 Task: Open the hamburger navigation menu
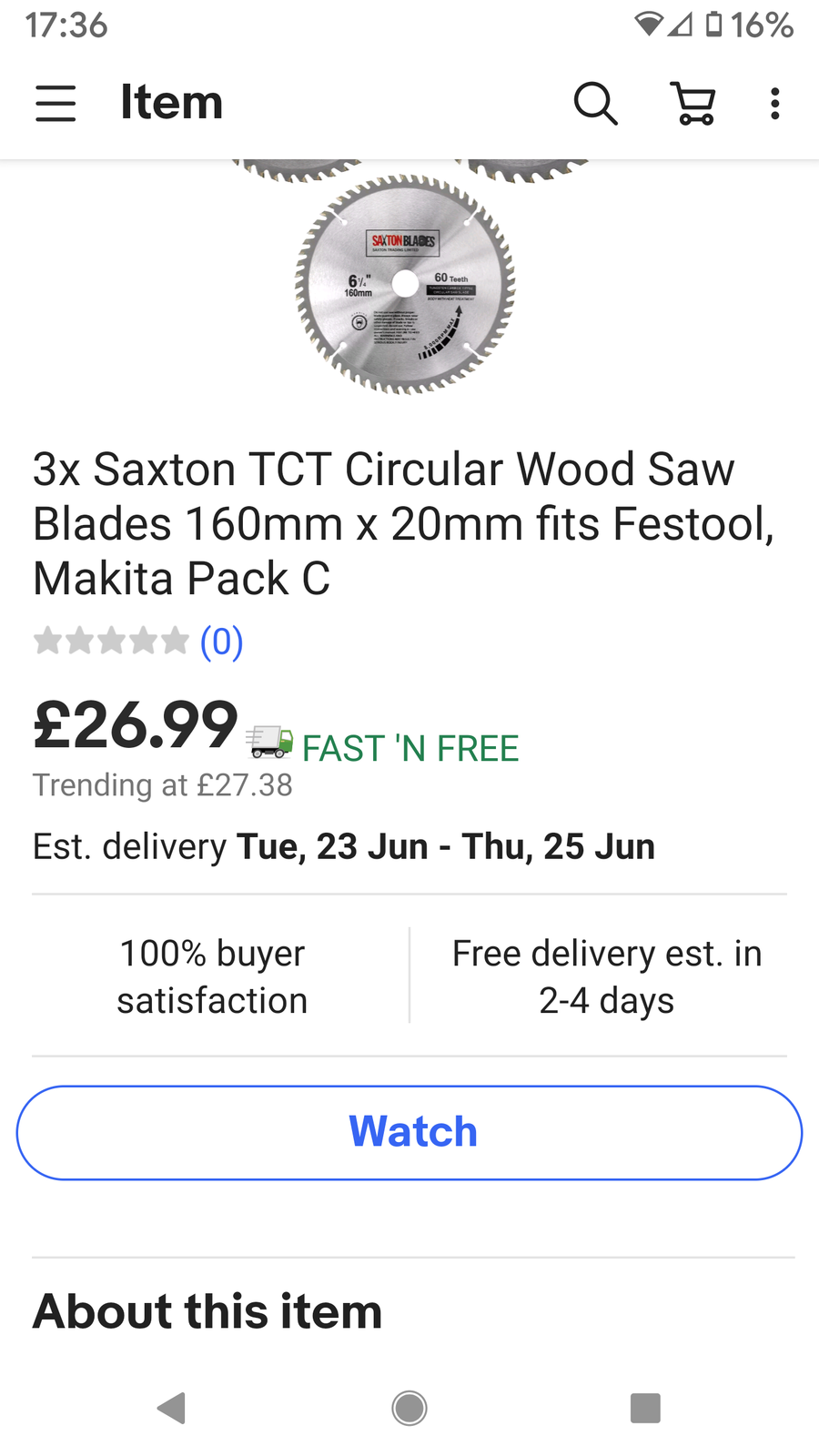click(x=56, y=103)
